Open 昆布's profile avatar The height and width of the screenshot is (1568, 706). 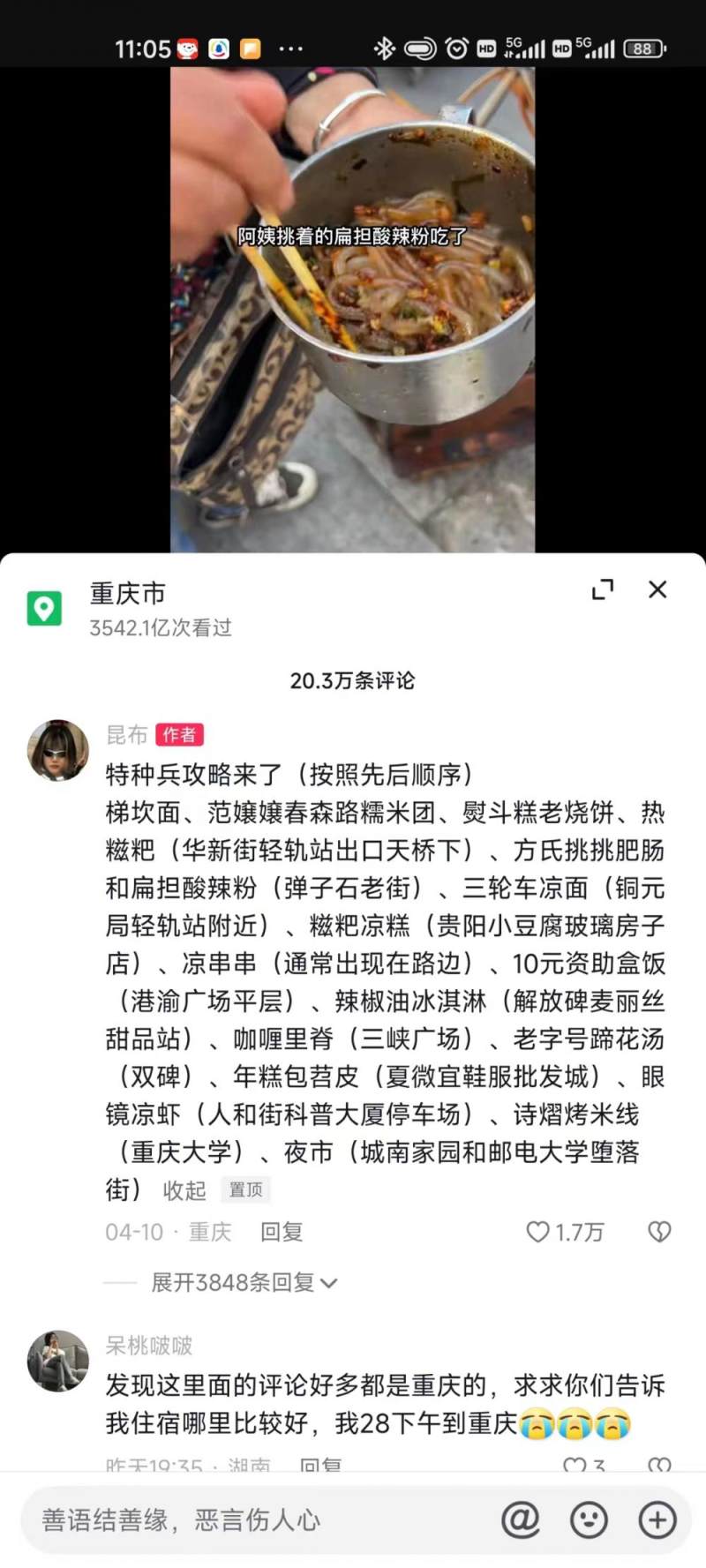click(x=58, y=750)
